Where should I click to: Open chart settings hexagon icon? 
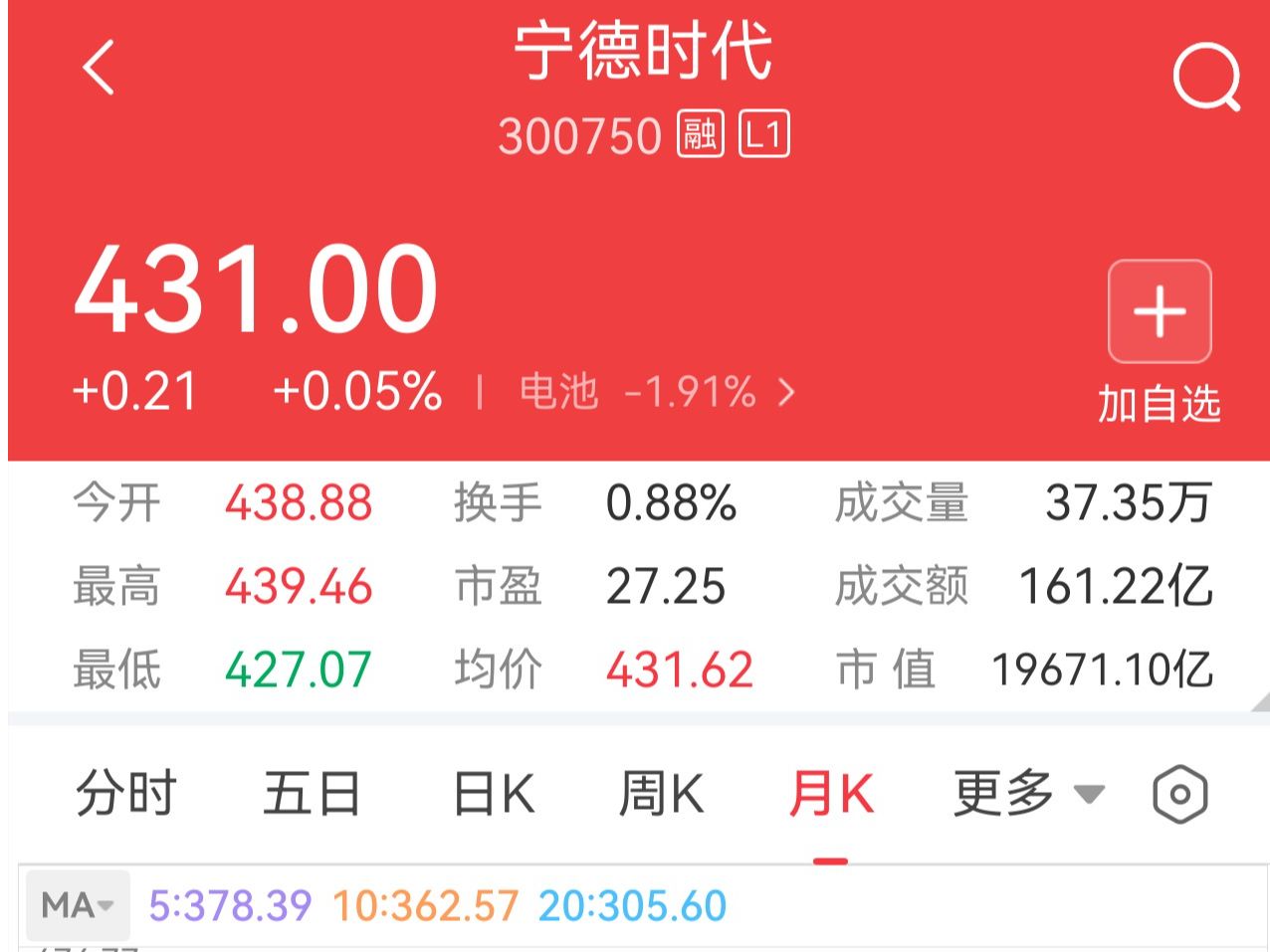[1179, 794]
